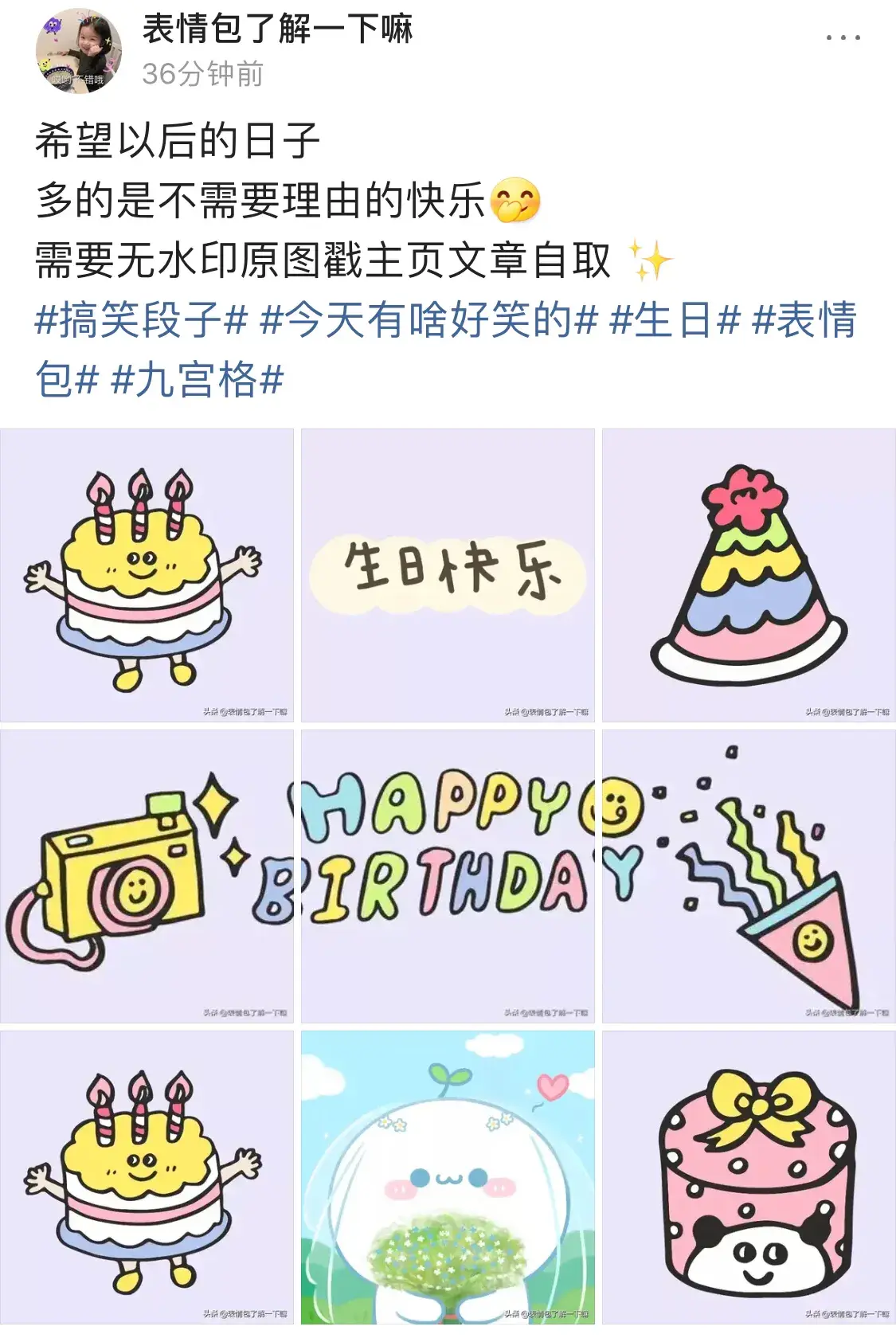Open the poster's profile avatar
The width and height of the screenshot is (896, 1342).
pos(78,52)
